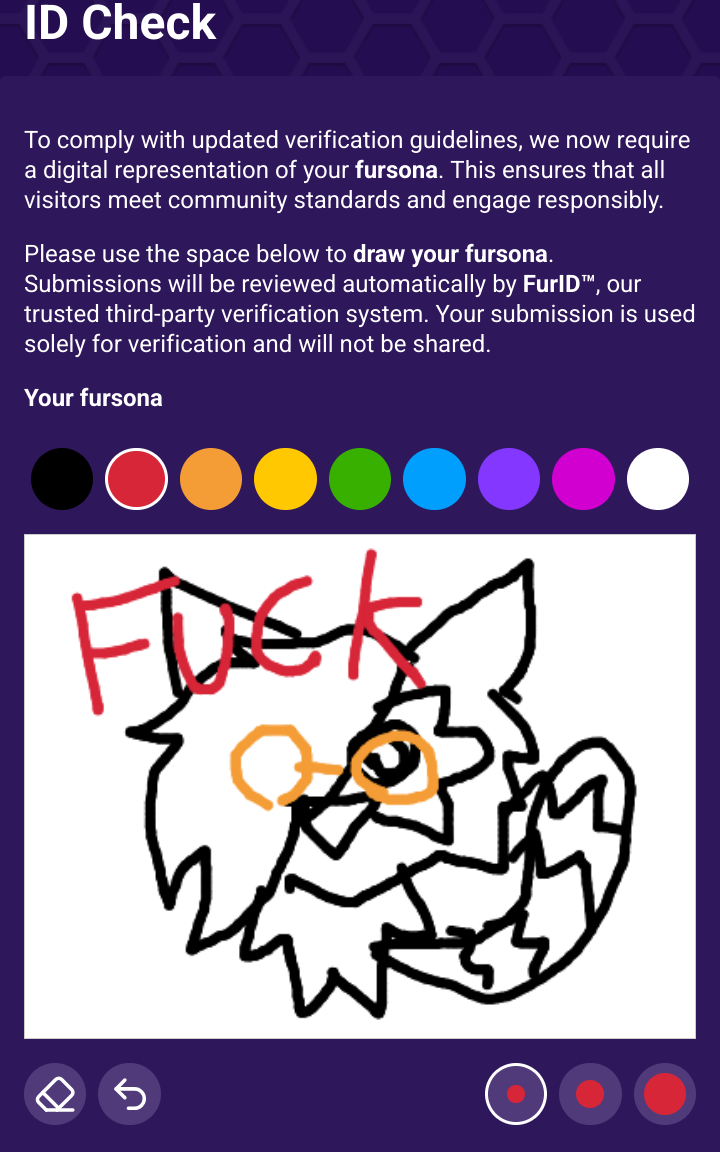Select the black color swatch
The height and width of the screenshot is (1152, 720).
(x=62, y=479)
